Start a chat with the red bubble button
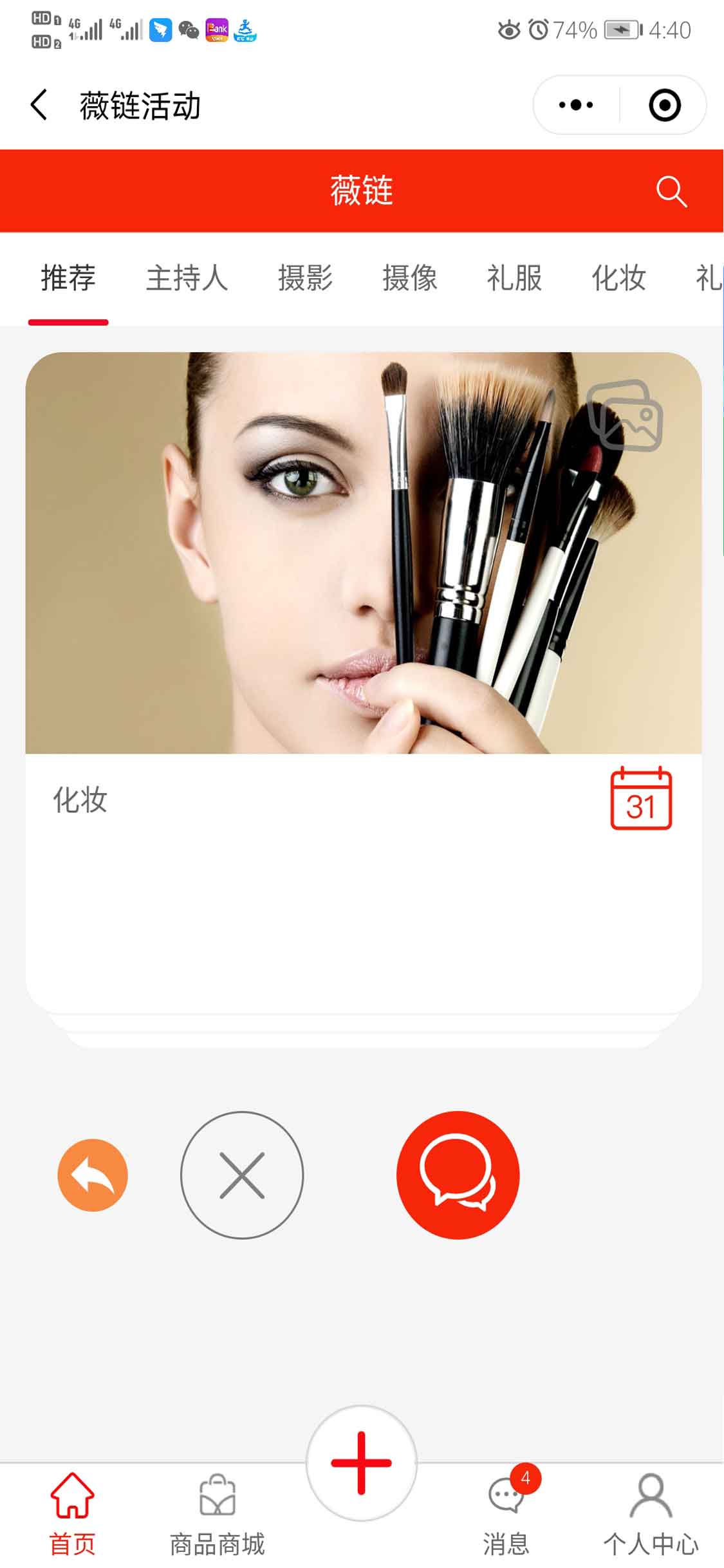Screen dimensions: 724x1568 click(x=458, y=1175)
